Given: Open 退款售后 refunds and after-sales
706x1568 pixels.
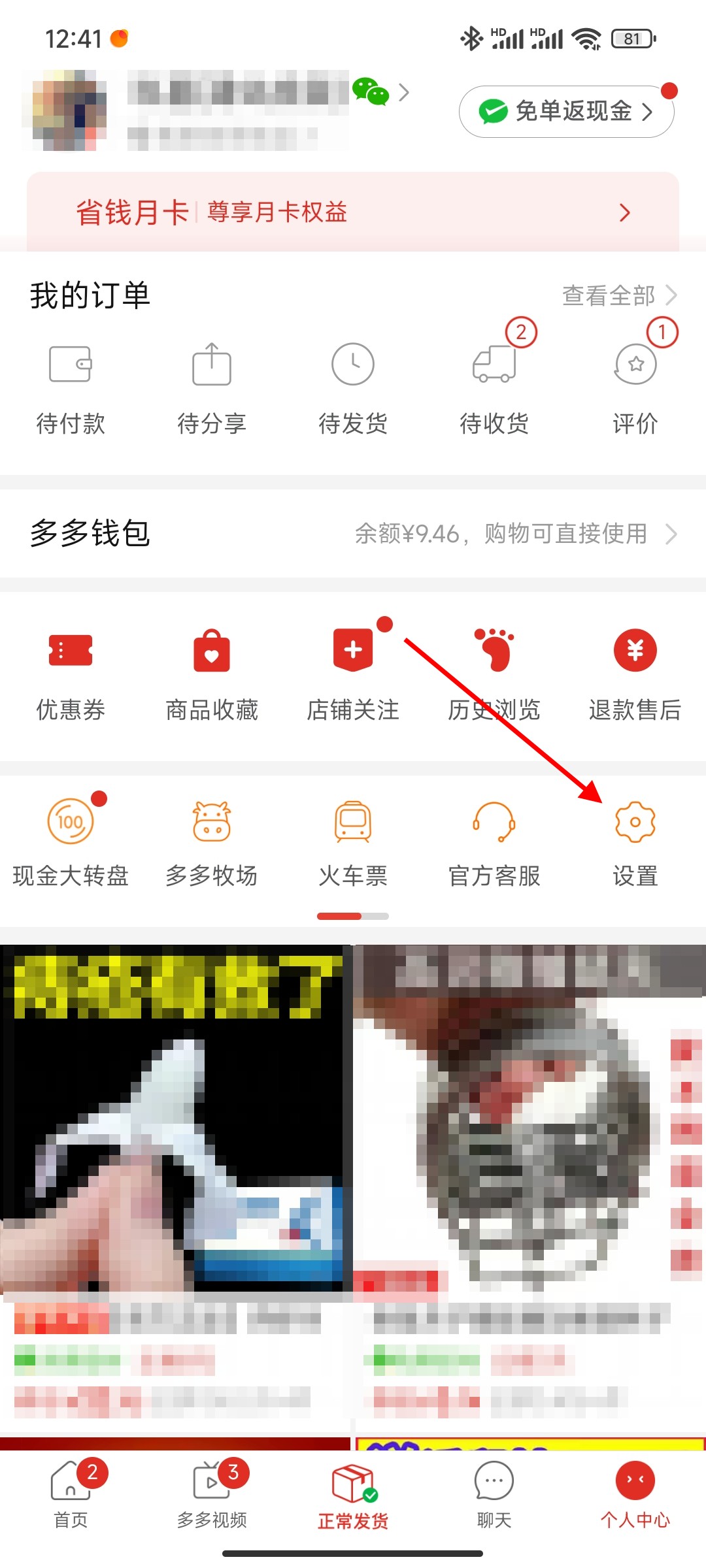Looking at the screenshot, I should pos(635,673).
